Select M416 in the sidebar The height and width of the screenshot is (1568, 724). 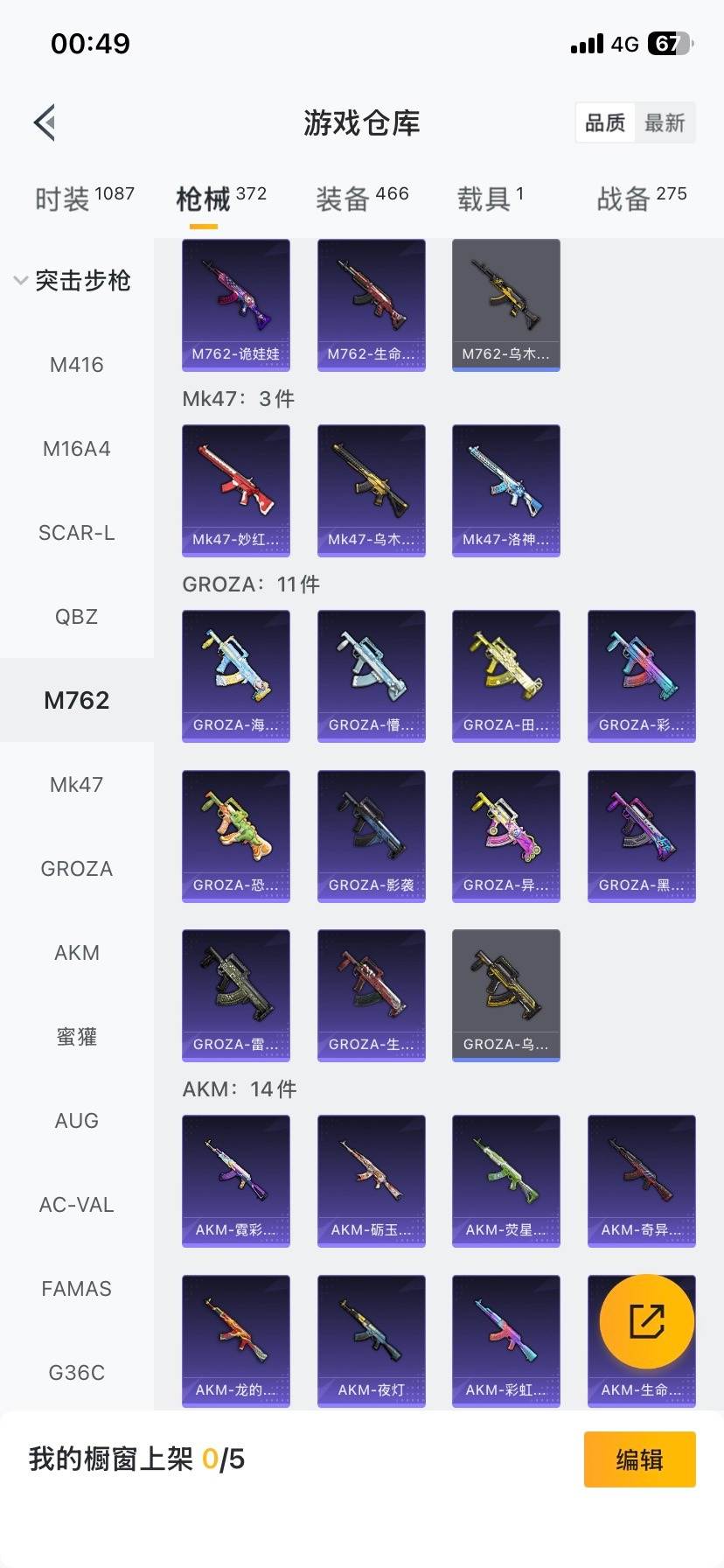coord(77,365)
